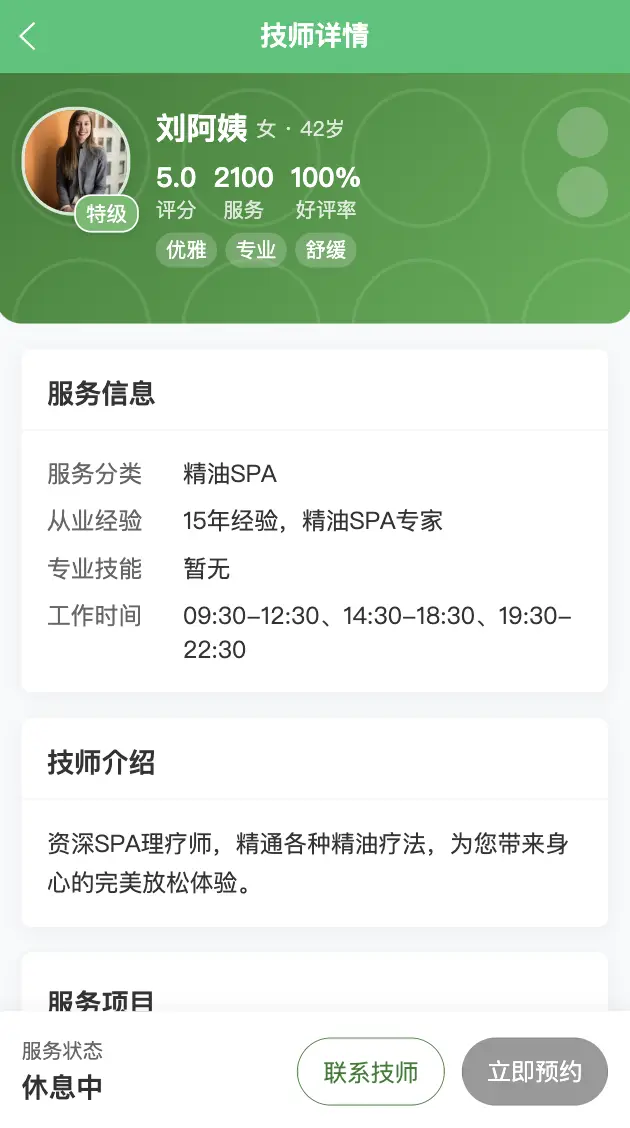Viewport: 630px width, 1128px height.
Task: Tap the 联系技师 button
Action: [370, 1072]
